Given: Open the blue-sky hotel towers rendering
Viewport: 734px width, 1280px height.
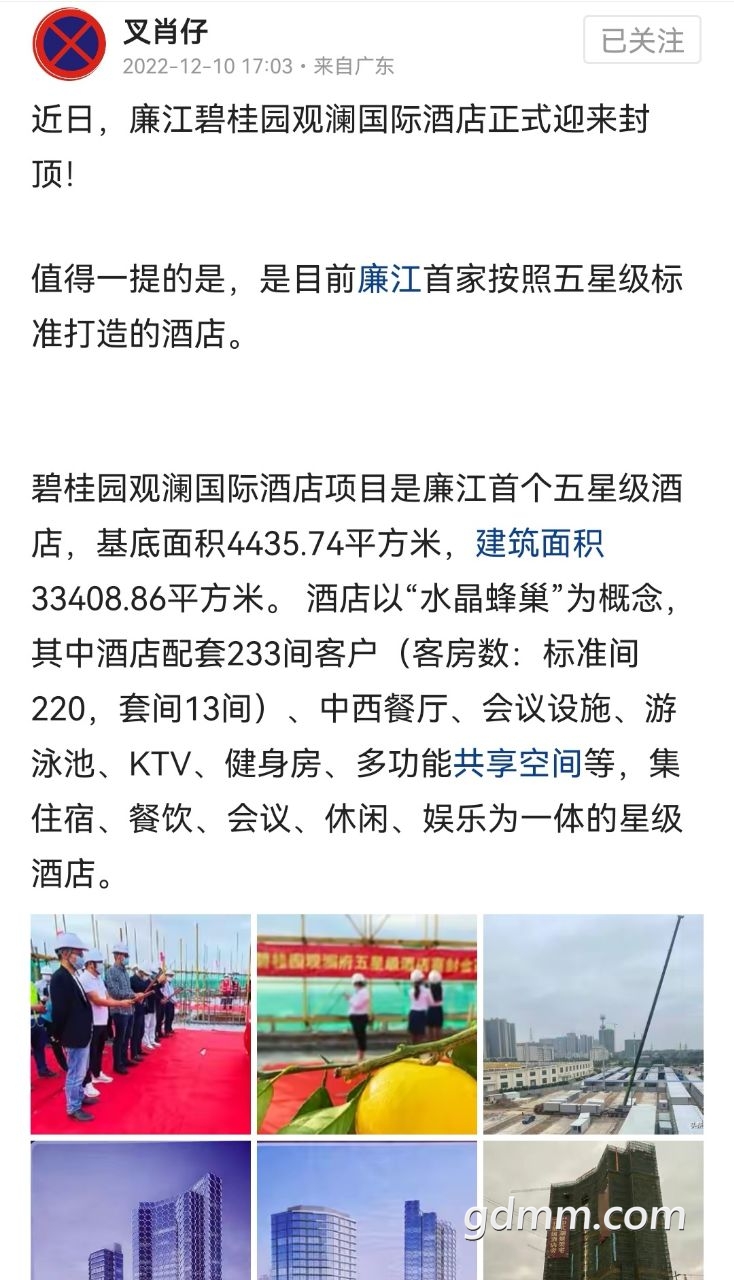Looking at the screenshot, I should pos(367,1210).
